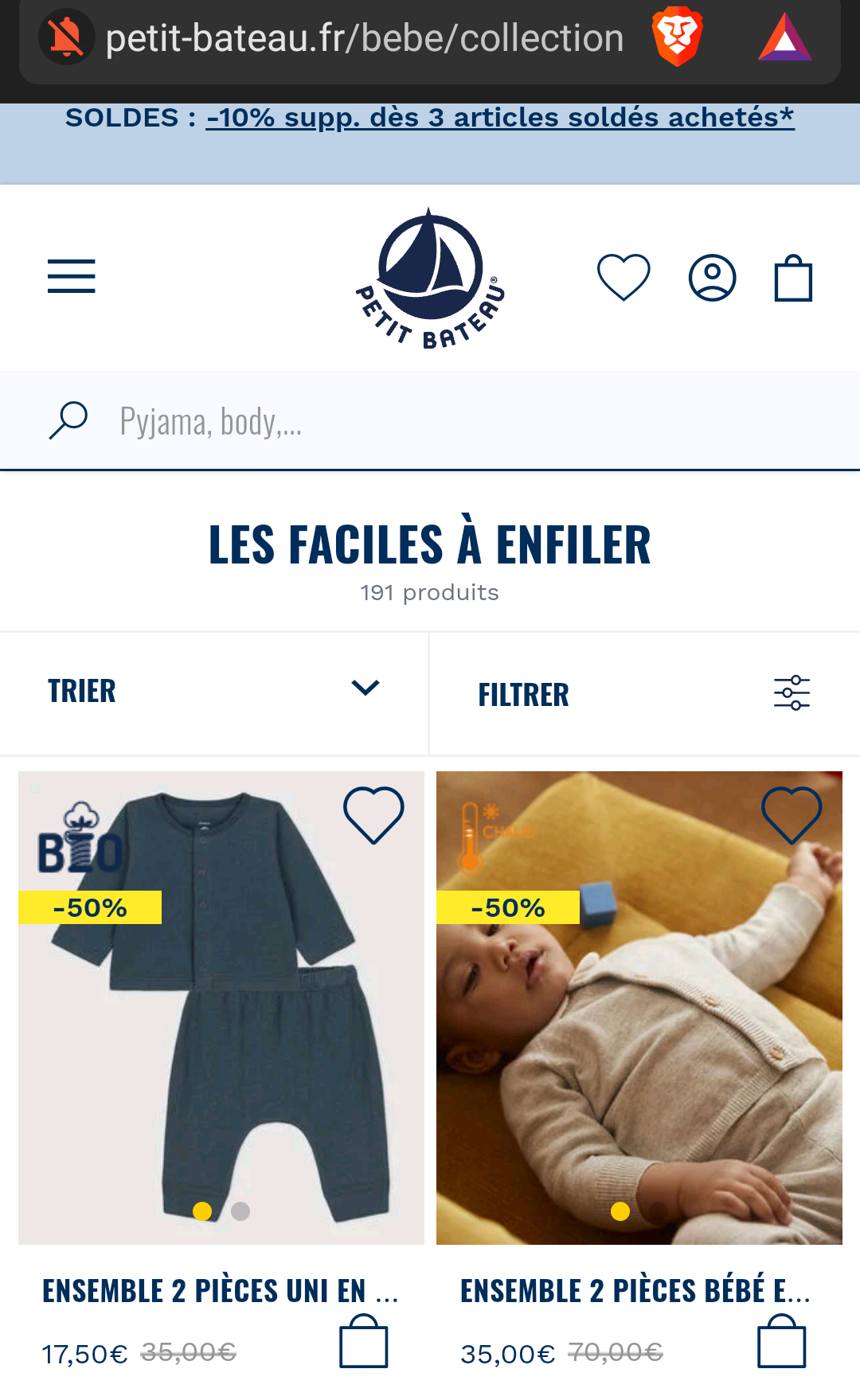Screen dimensions: 860x1400
Task: Open the sales promo link about 3 articles
Action: pos(500,118)
